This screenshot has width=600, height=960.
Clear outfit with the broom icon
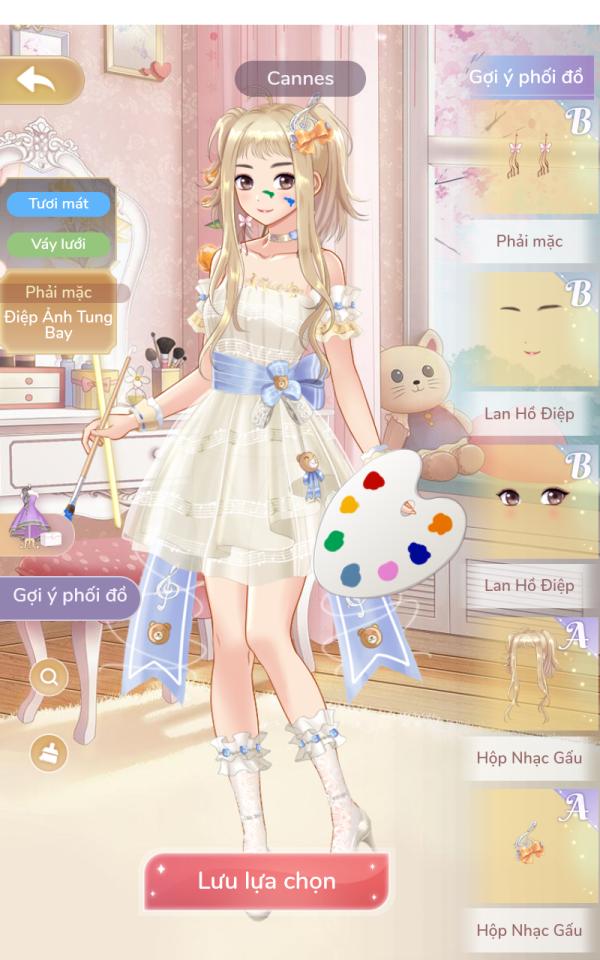[x=49, y=753]
